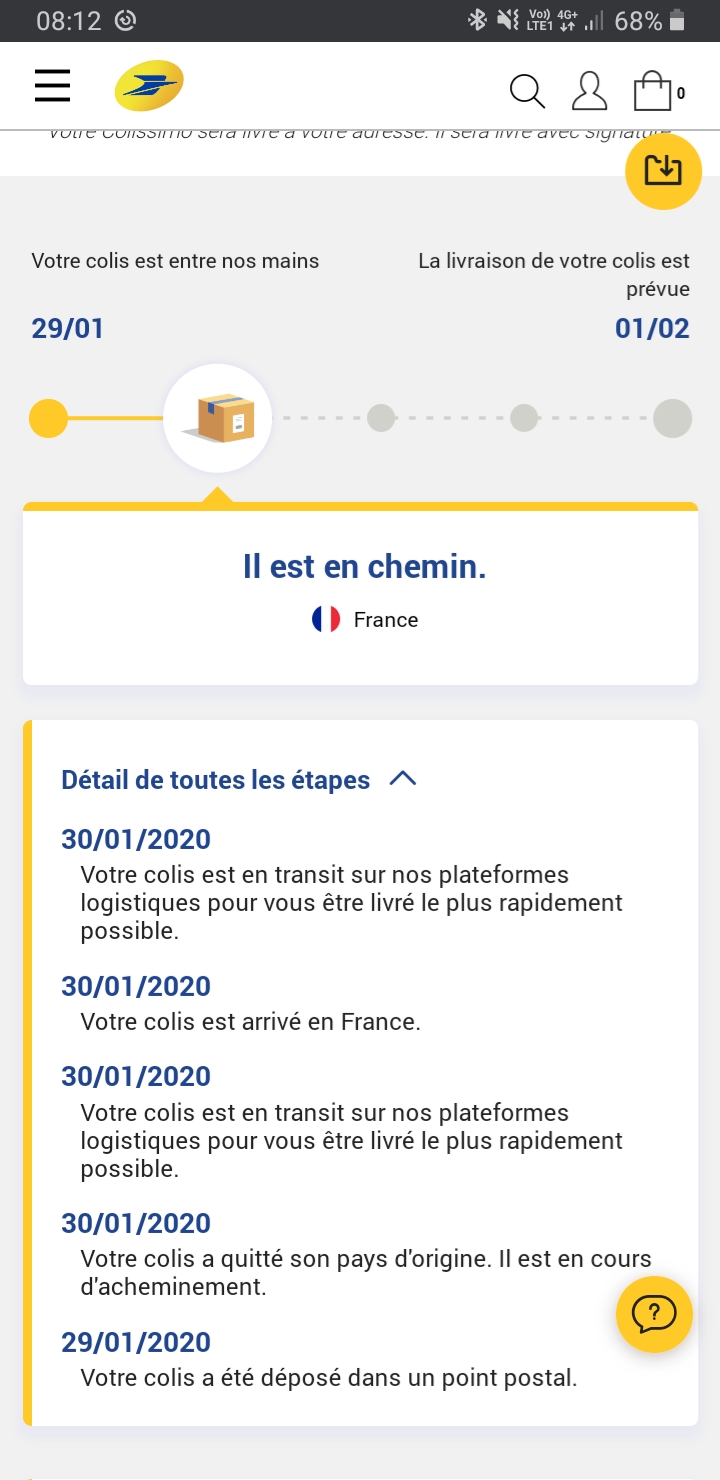Open the user account icon
Image resolution: width=720 pixels, height=1480 pixels.
tap(589, 90)
